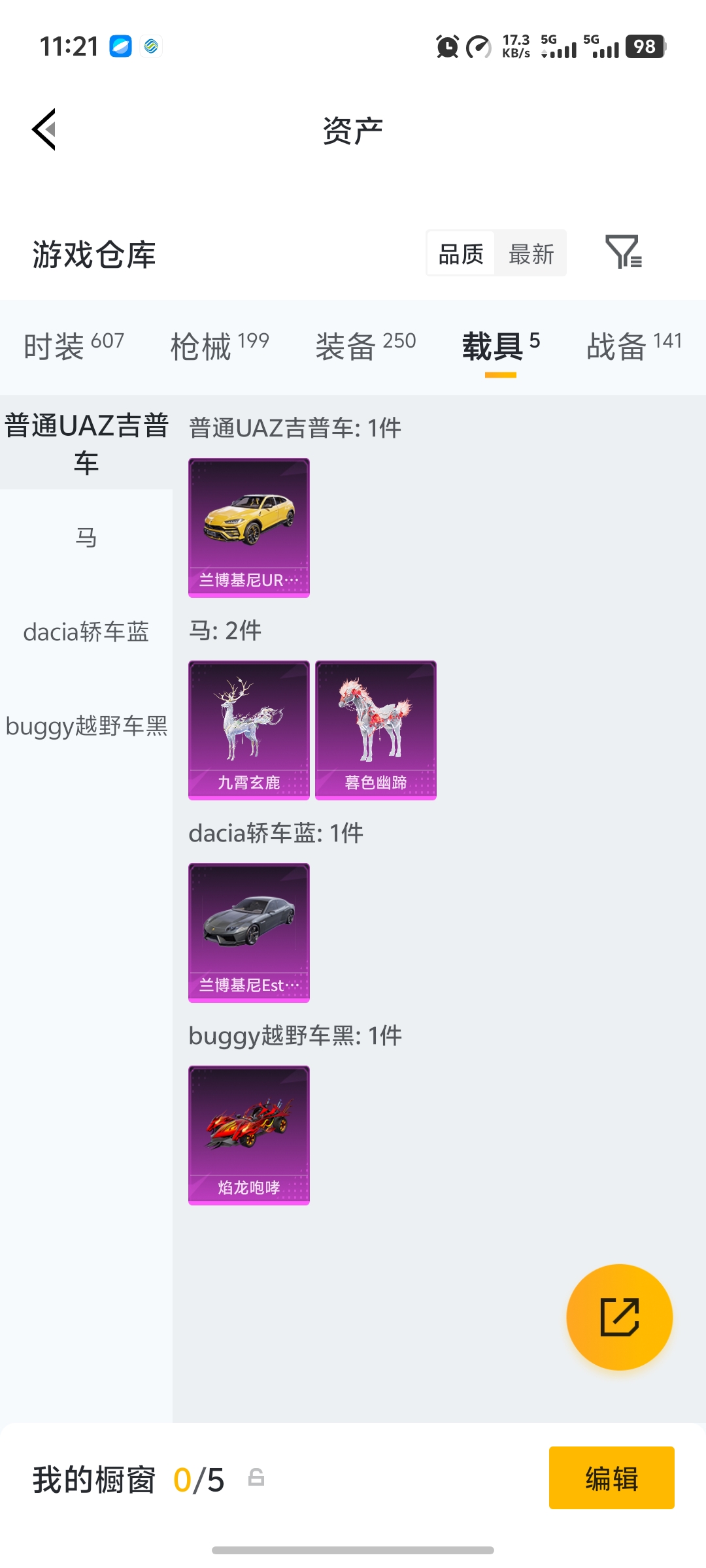Switch sorting to 品质
The width and height of the screenshot is (706, 1568).
(461, 253)
